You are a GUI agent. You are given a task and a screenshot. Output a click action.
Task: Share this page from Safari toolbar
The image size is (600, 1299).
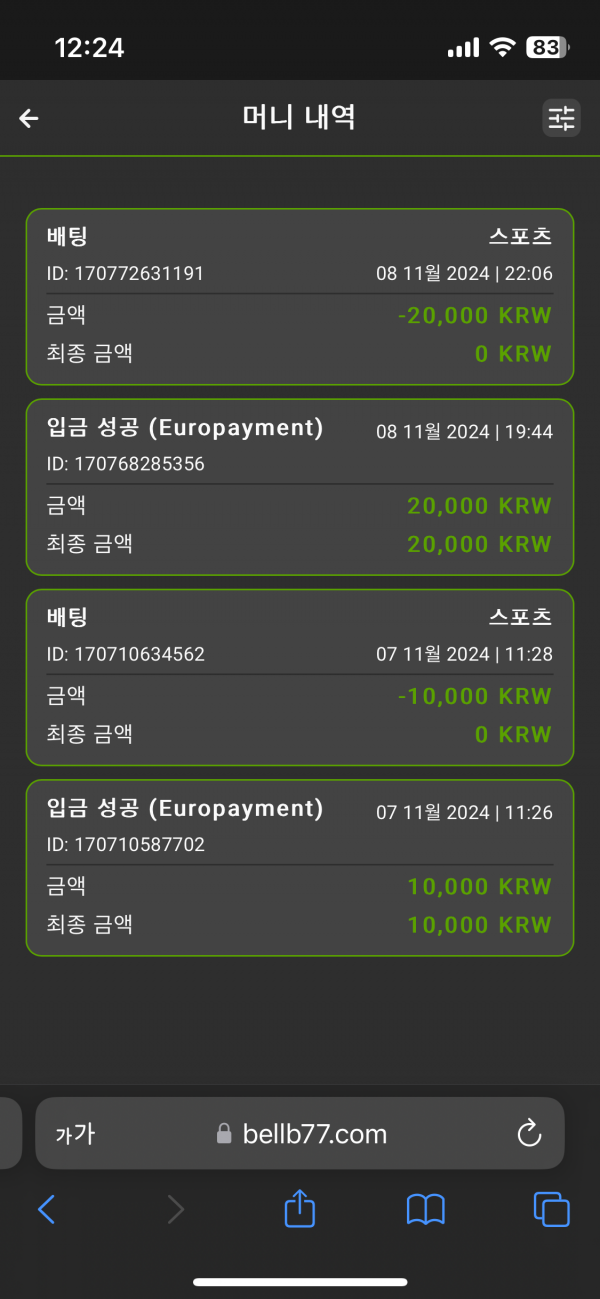click(300, 1209)
